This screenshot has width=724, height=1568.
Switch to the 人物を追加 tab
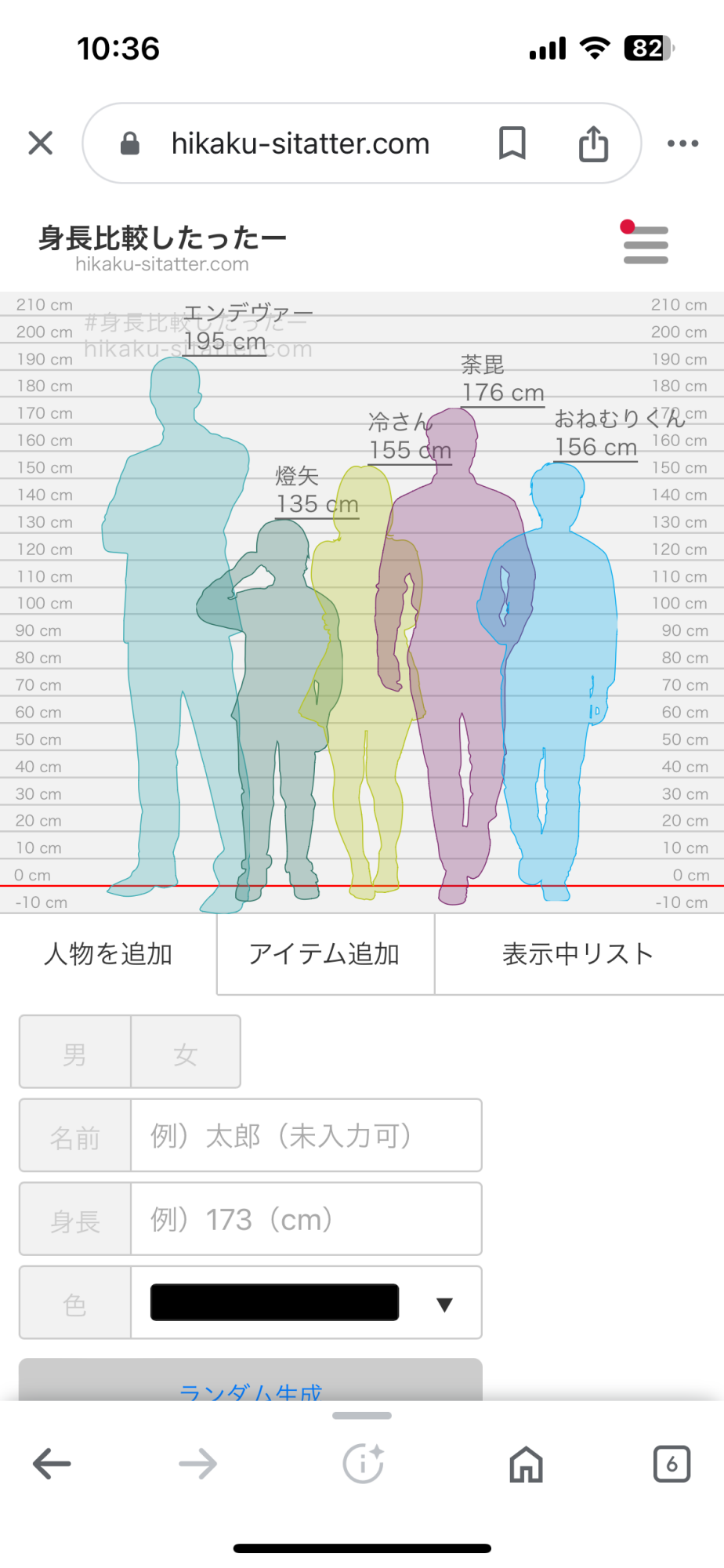(108, 954)
